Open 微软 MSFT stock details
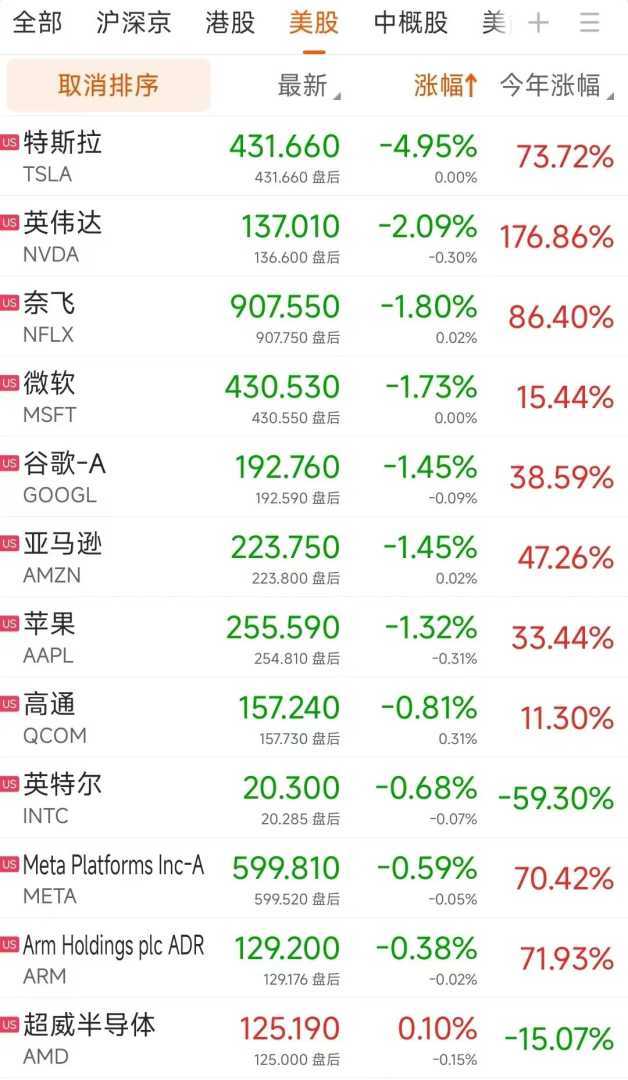 (50, 397)
